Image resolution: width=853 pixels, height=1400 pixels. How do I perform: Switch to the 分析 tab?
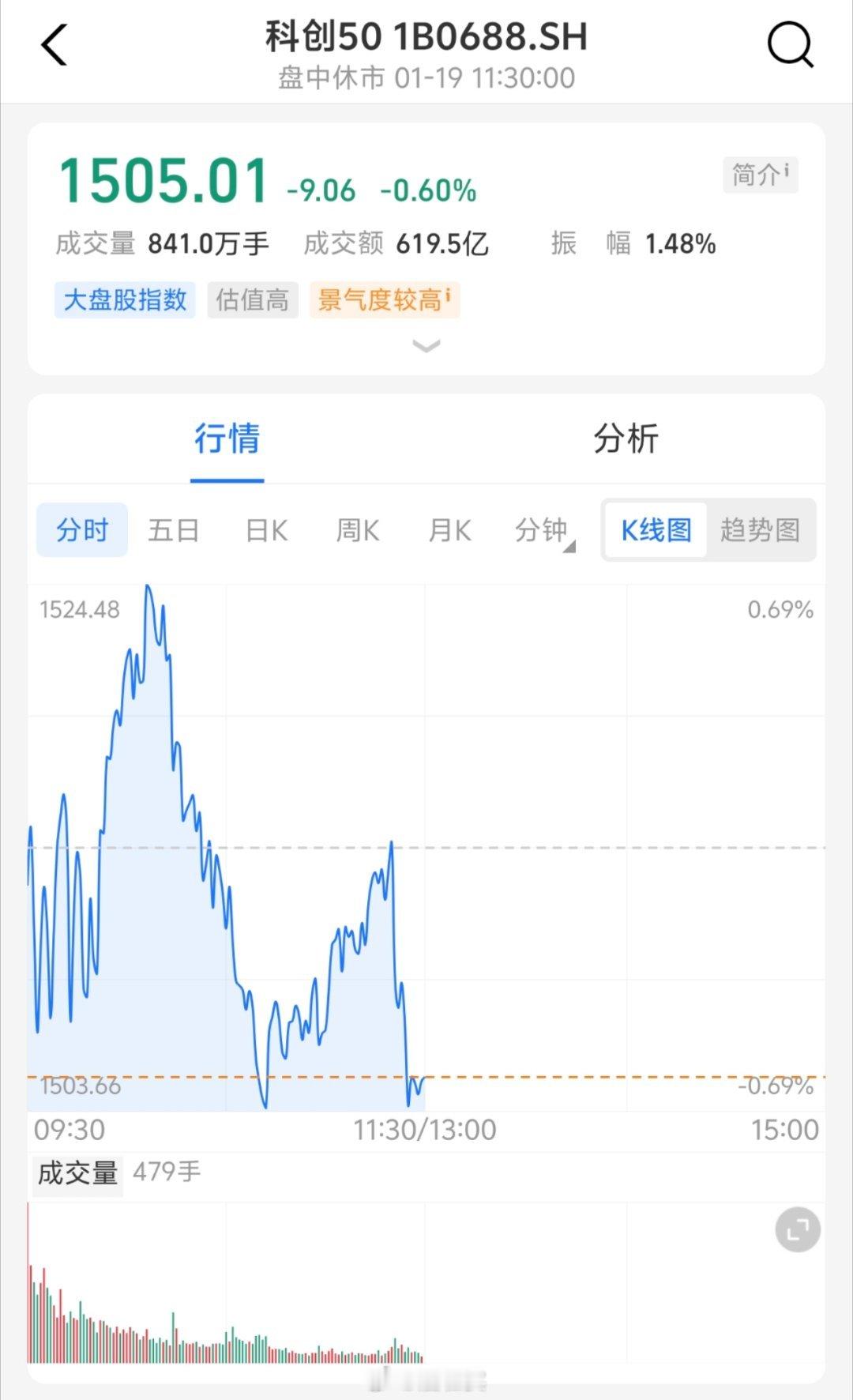626,440
